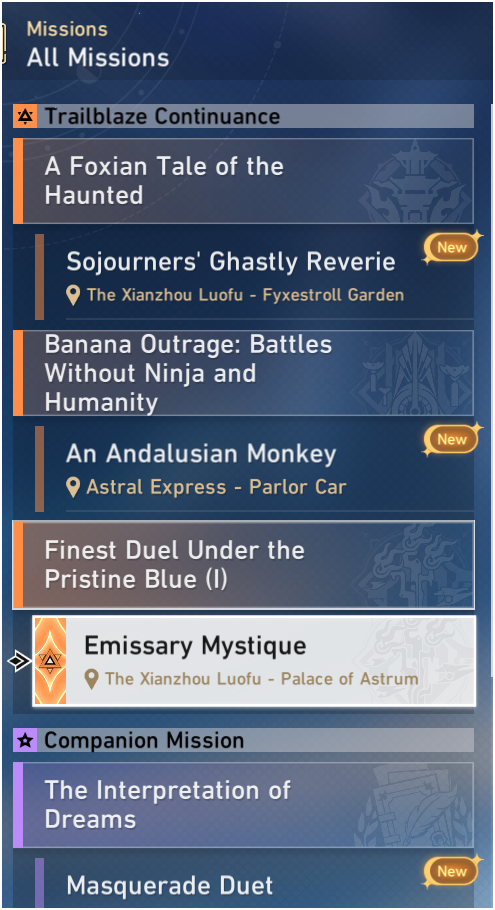The height and width of the screenshot is (910, 495).
Task: Open Finest Duel Under the Pristine Blue
Action: coord(243,565)
